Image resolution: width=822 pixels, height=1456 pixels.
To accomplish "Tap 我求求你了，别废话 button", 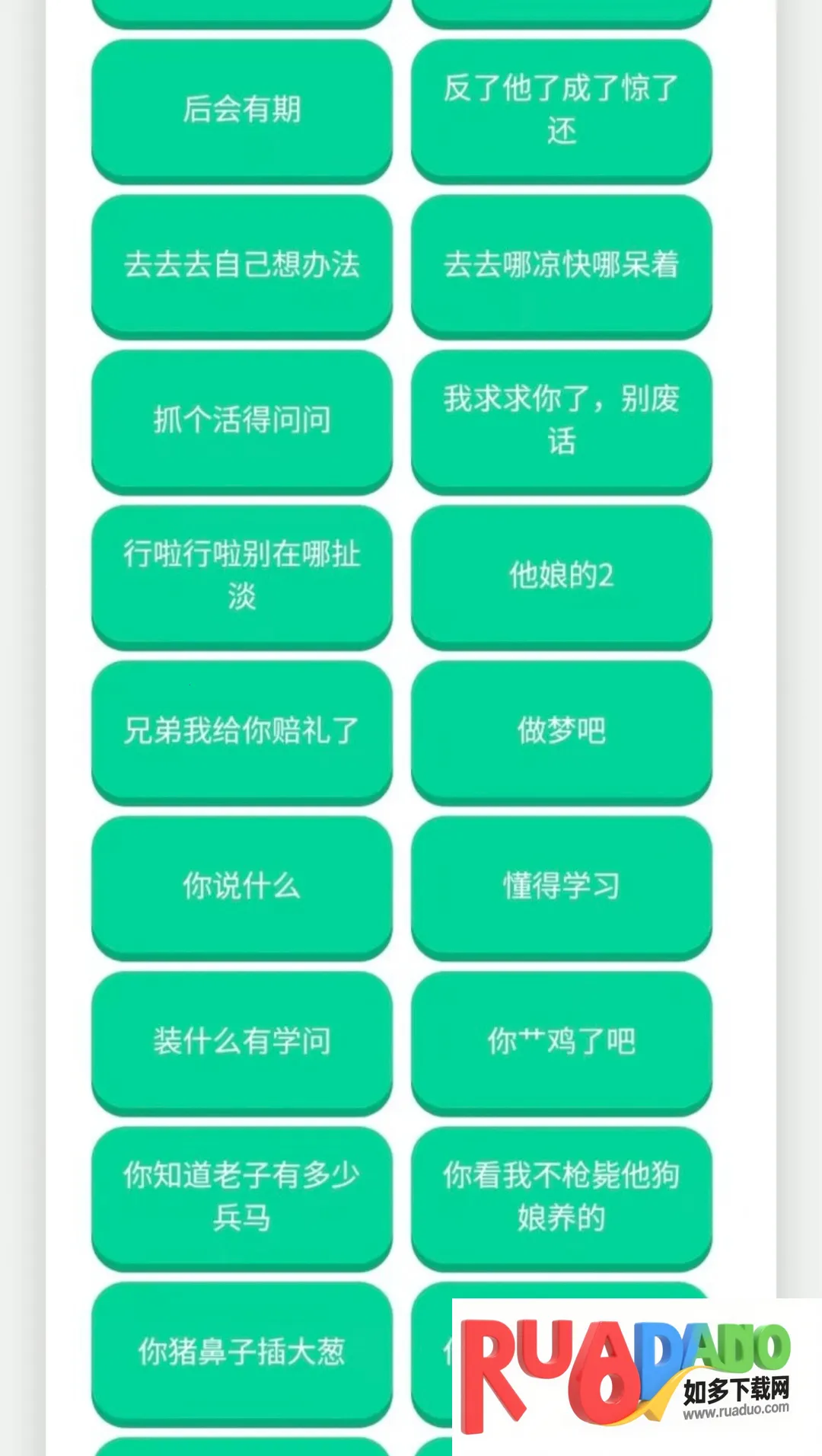I will [x=561, y=420].
